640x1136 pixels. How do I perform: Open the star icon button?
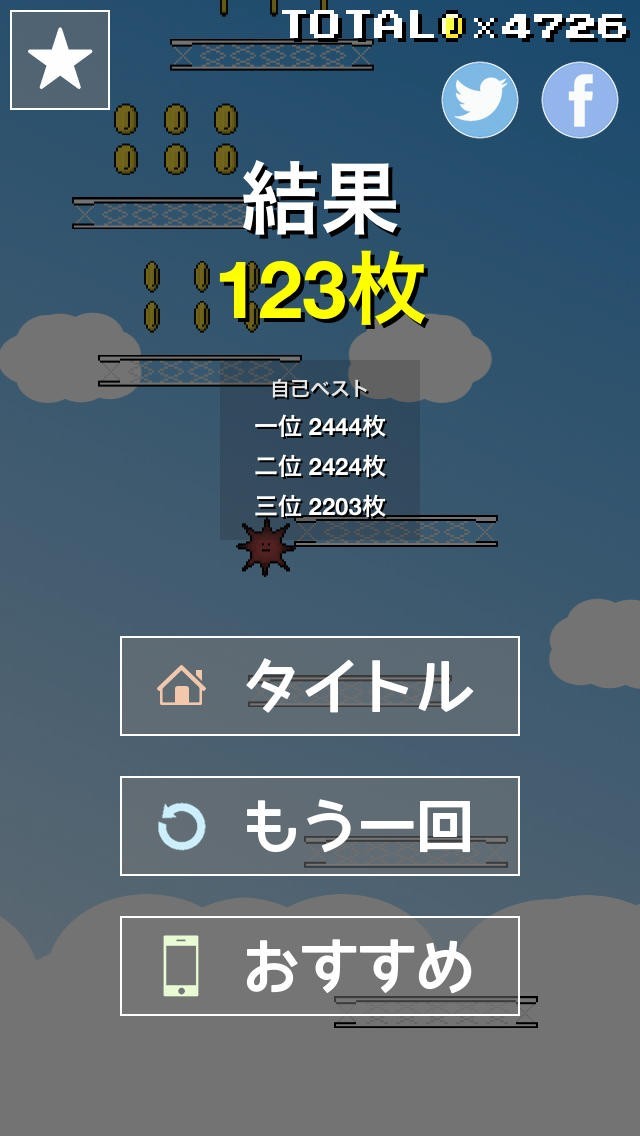[60, 60]
